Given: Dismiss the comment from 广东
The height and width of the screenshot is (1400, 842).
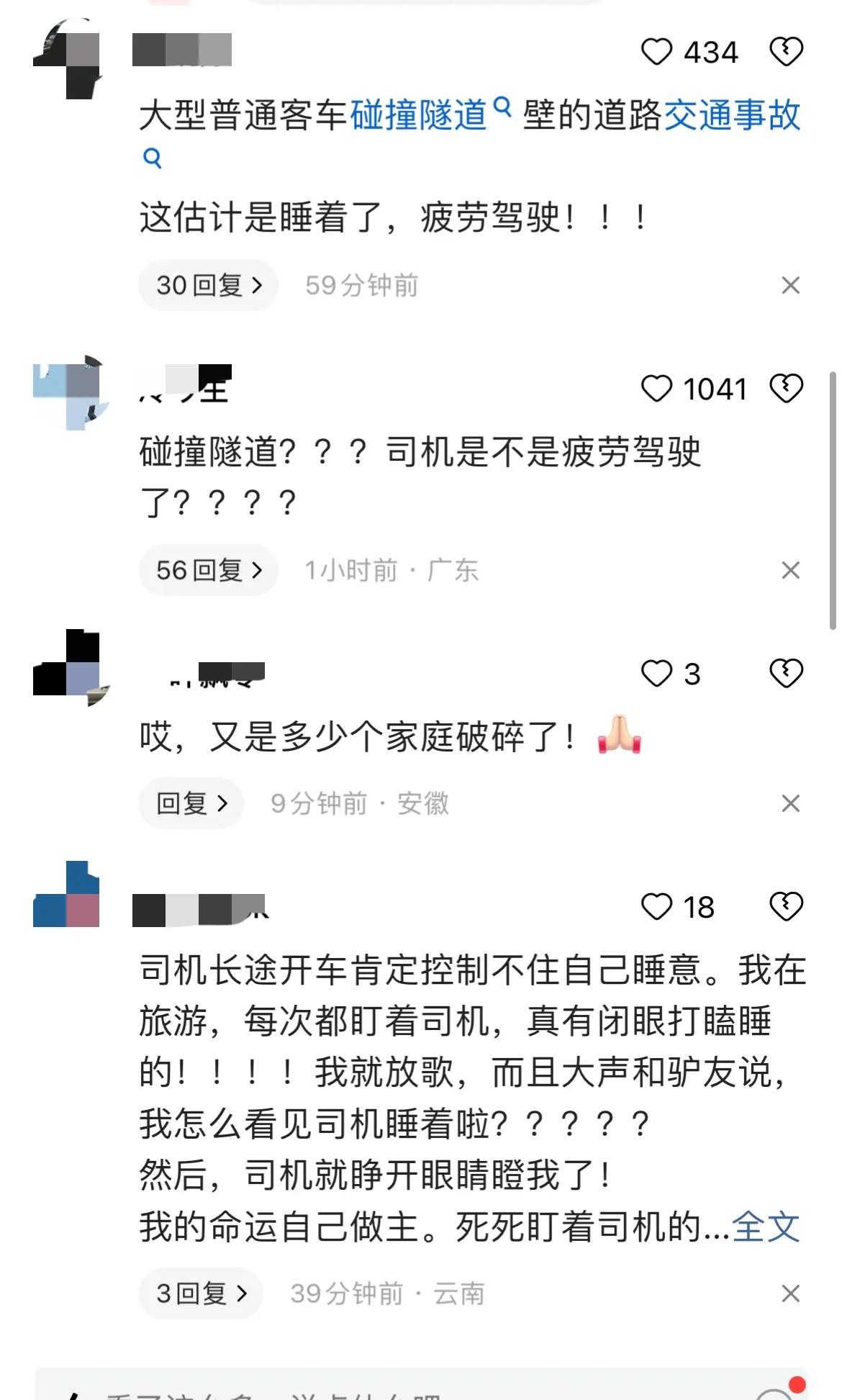Looking at the screenshot, I should point(790,571).
